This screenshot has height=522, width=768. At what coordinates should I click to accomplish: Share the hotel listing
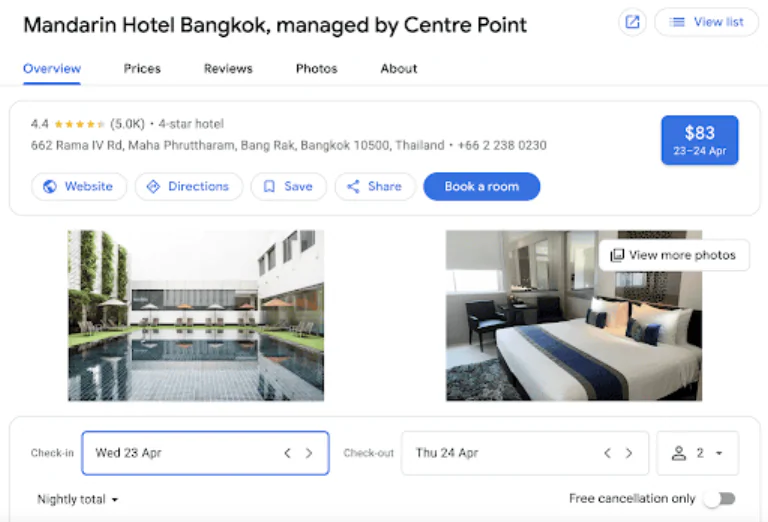(x=374, y=186)
